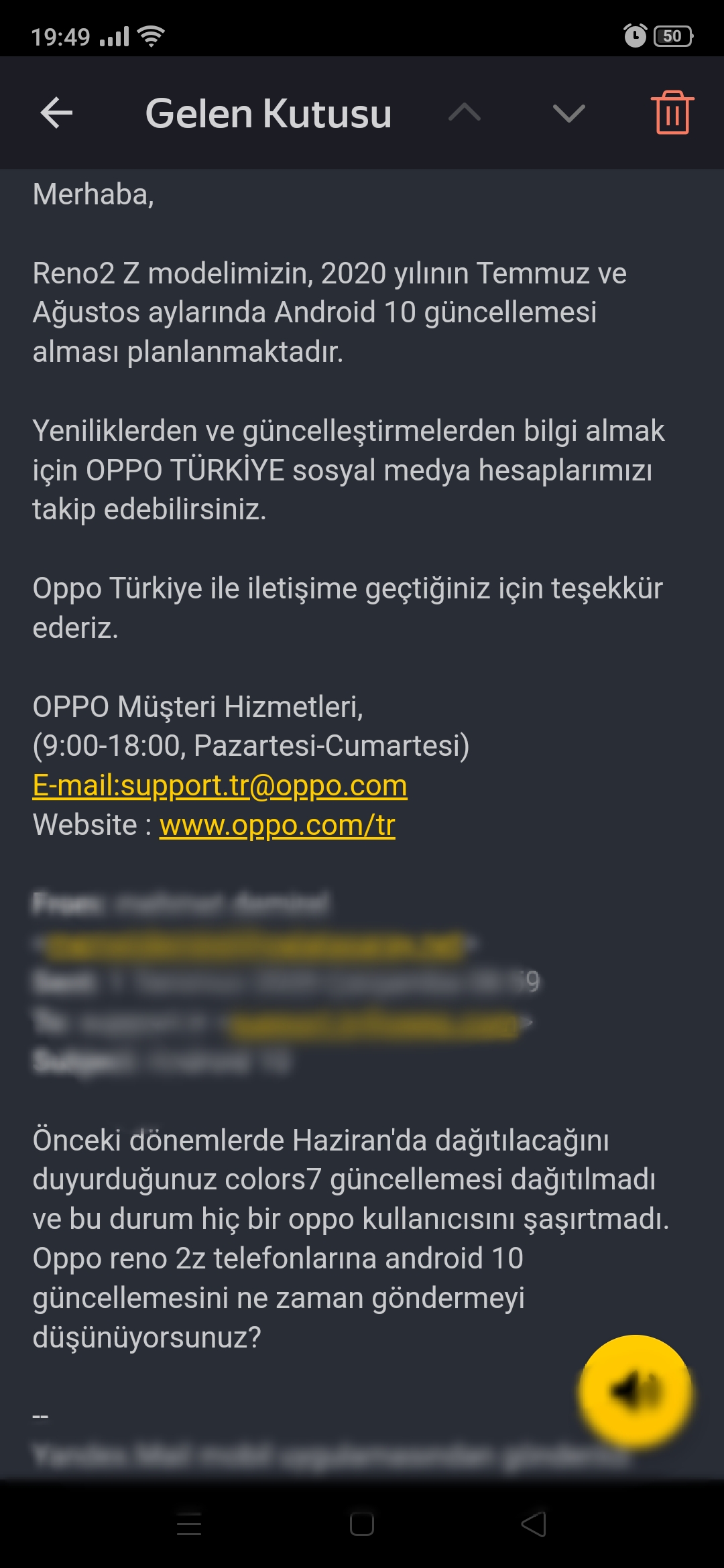Delete this email with the trash icon

pos(672,113)
